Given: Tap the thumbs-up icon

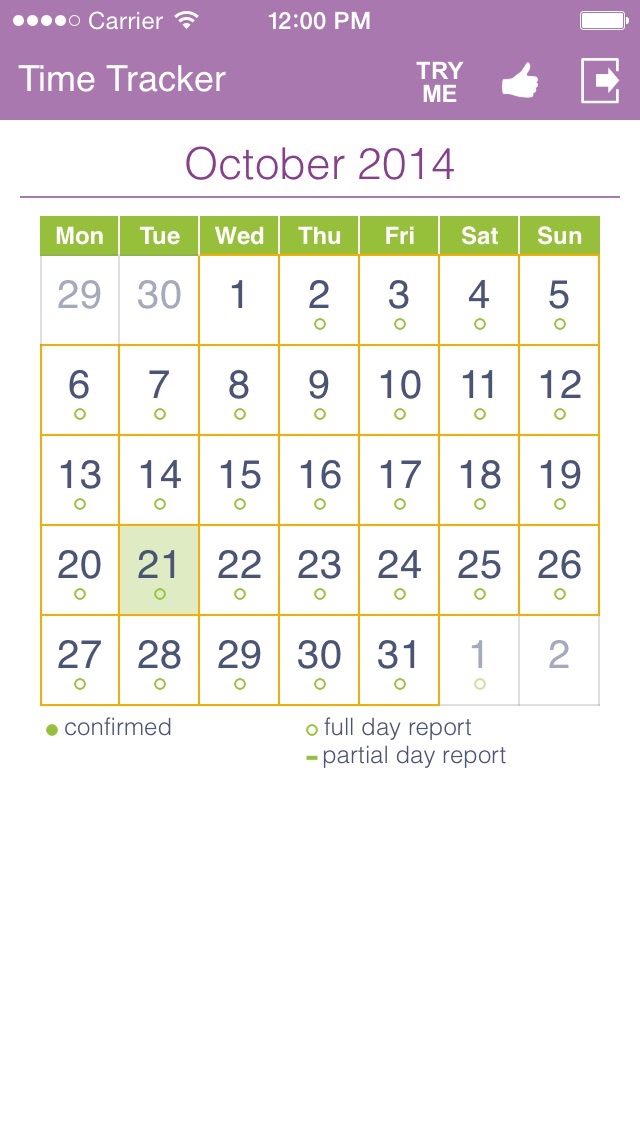Looking at the screenshot, I should point(520,81).
